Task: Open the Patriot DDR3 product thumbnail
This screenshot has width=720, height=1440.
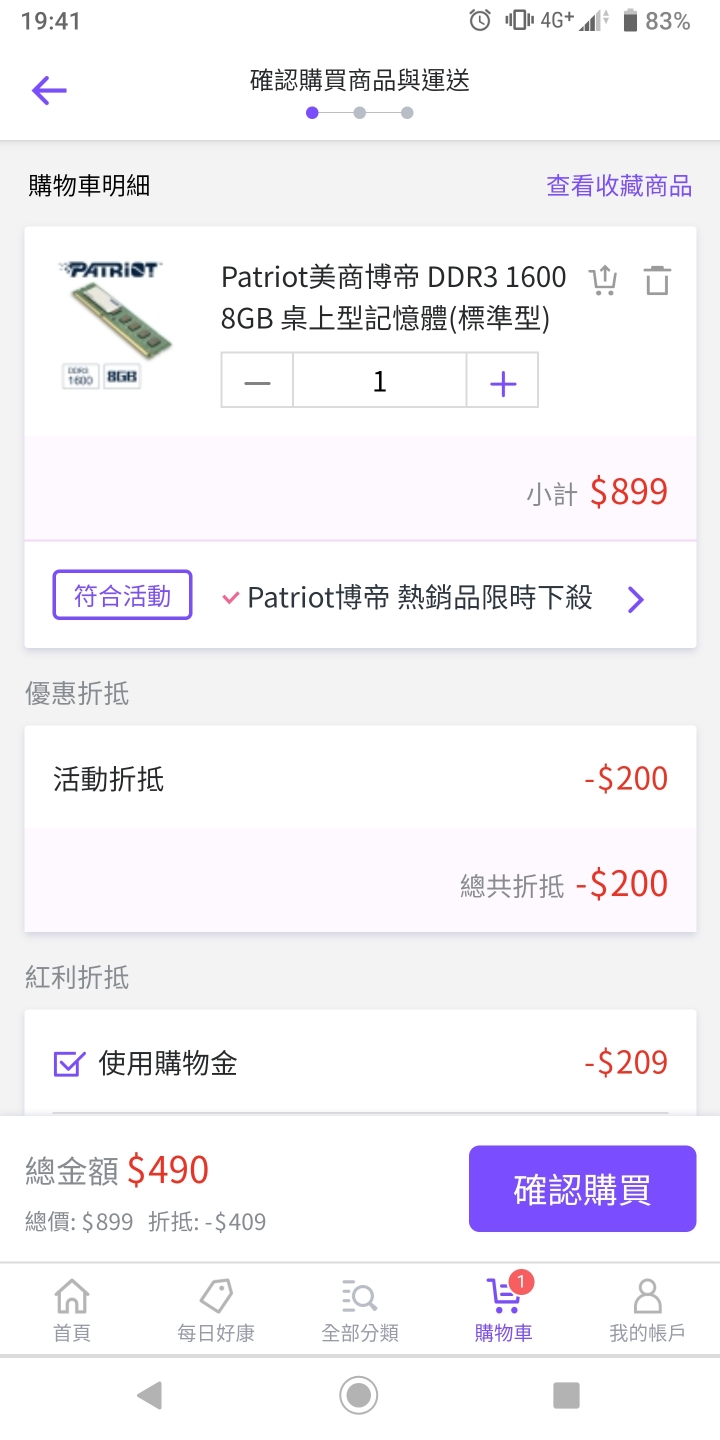Action: [x=115, y=323]
